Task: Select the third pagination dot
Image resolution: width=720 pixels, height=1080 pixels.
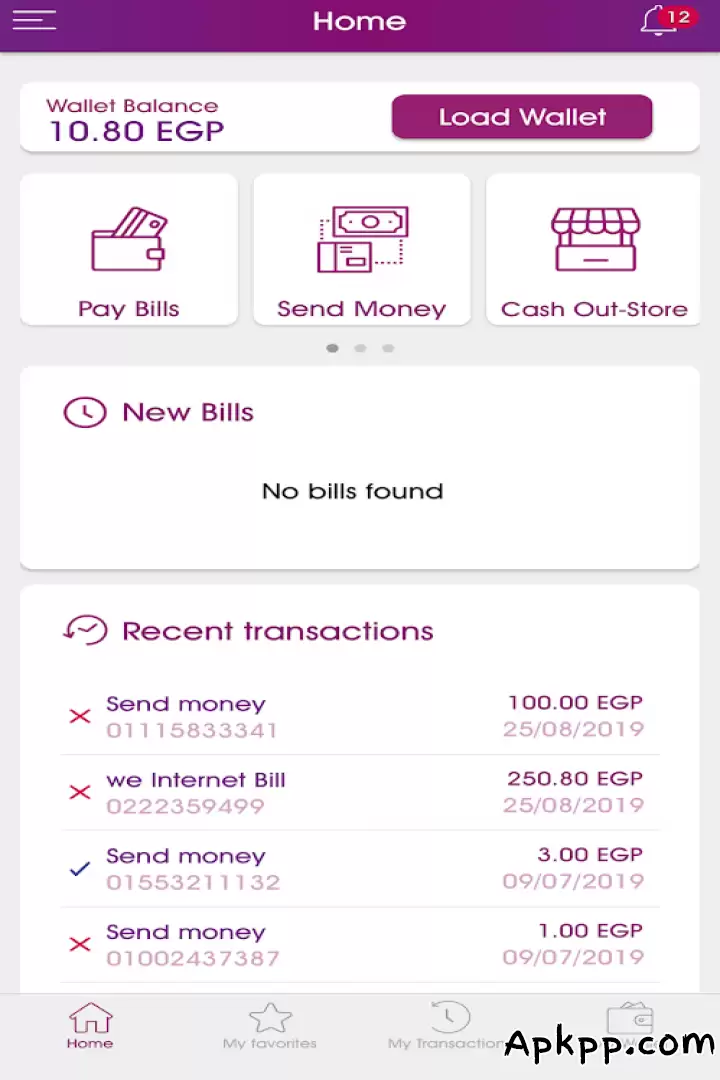Action: (x=388, y=348)
